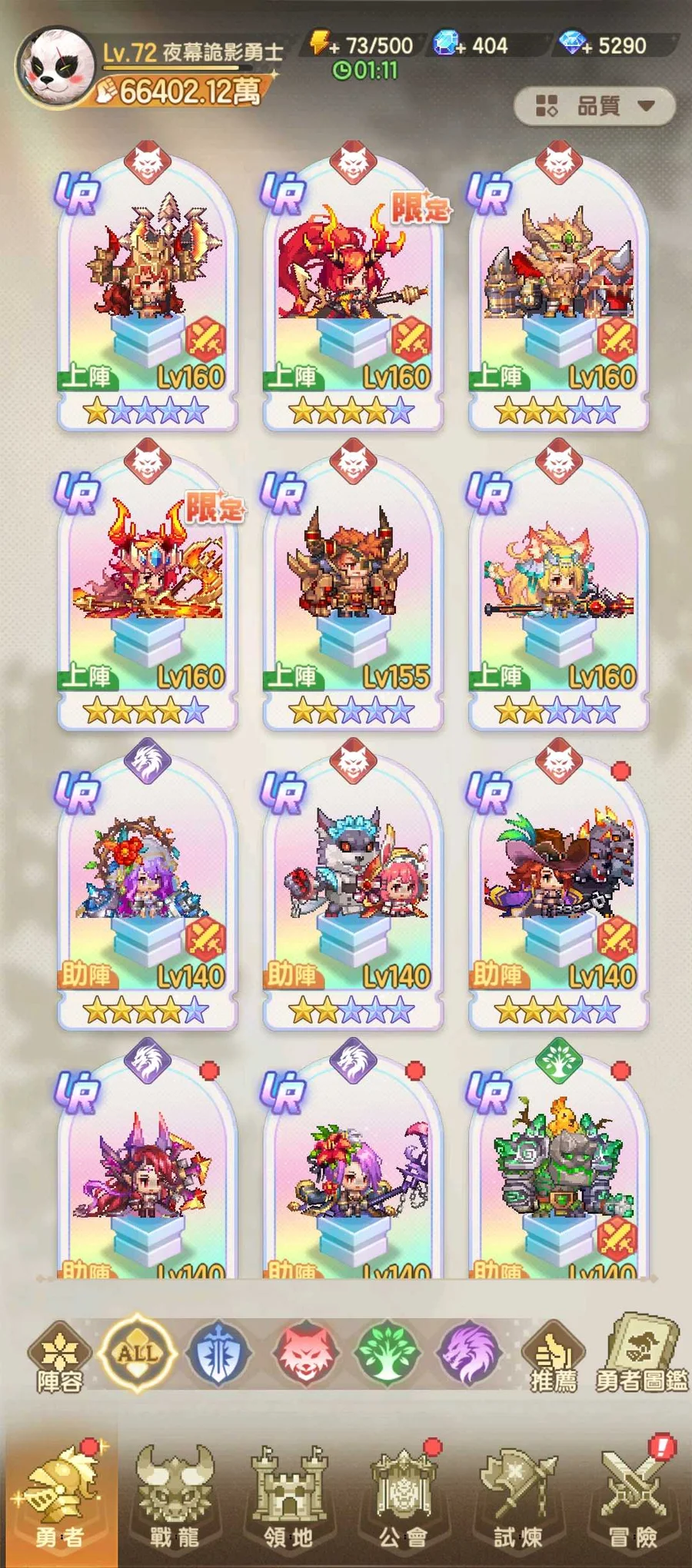Select the ALL hero filter
The width and height of the screenshot is (692, 1568).
click(x=138, y=1354)
